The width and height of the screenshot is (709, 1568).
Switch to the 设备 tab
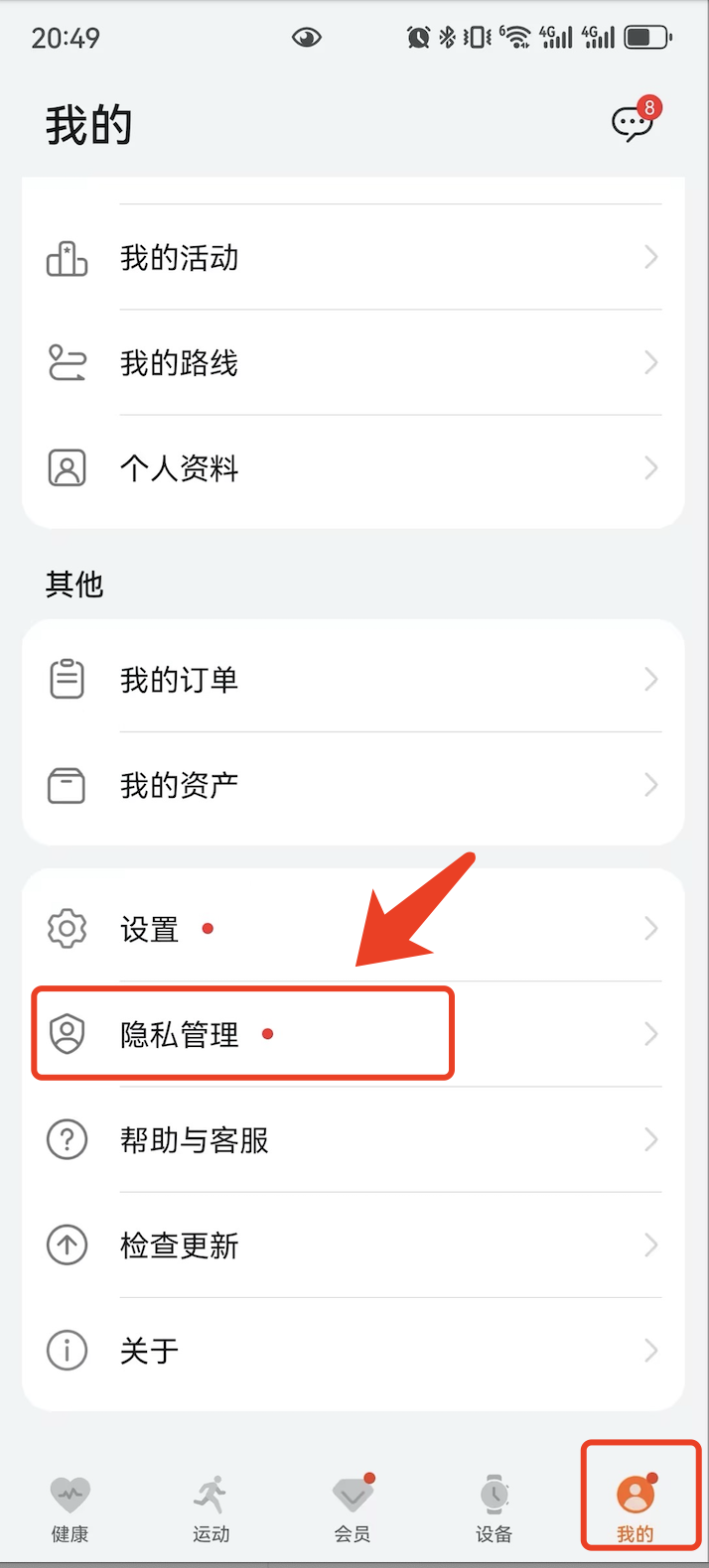(494, 1508)
